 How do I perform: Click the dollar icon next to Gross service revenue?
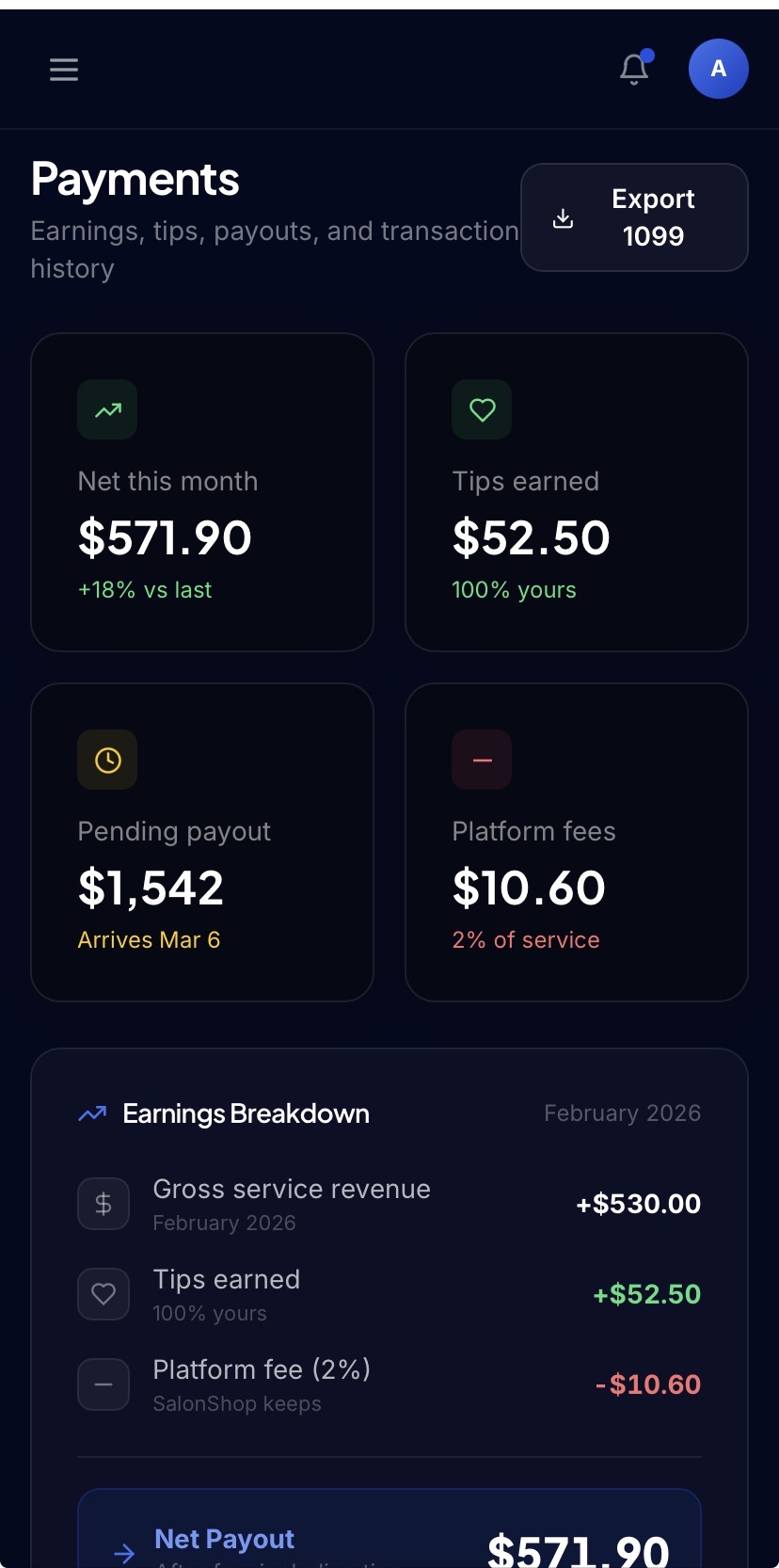tap(103, 1203)
